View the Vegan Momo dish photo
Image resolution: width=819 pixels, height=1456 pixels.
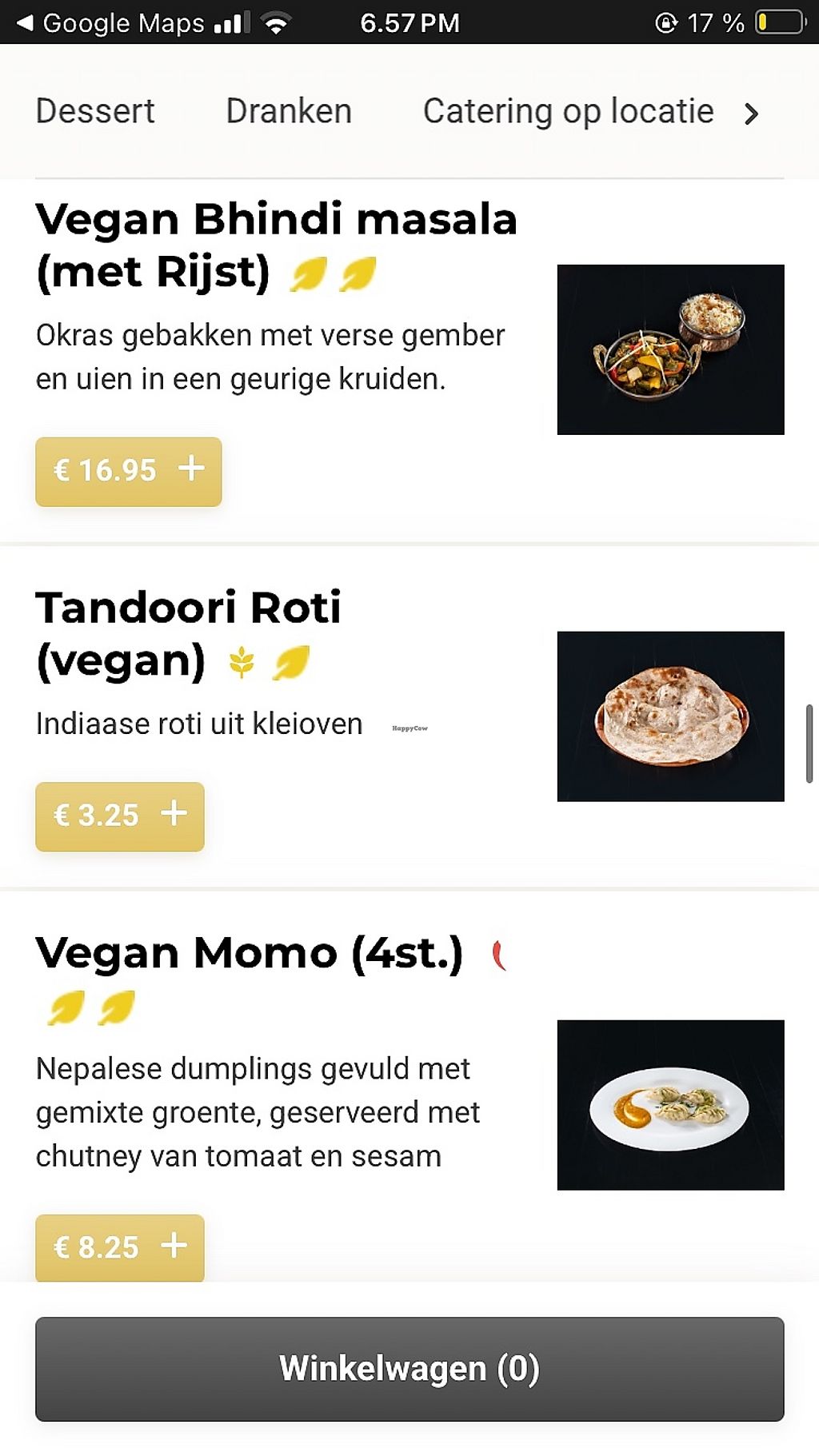tap(670, 1105)
